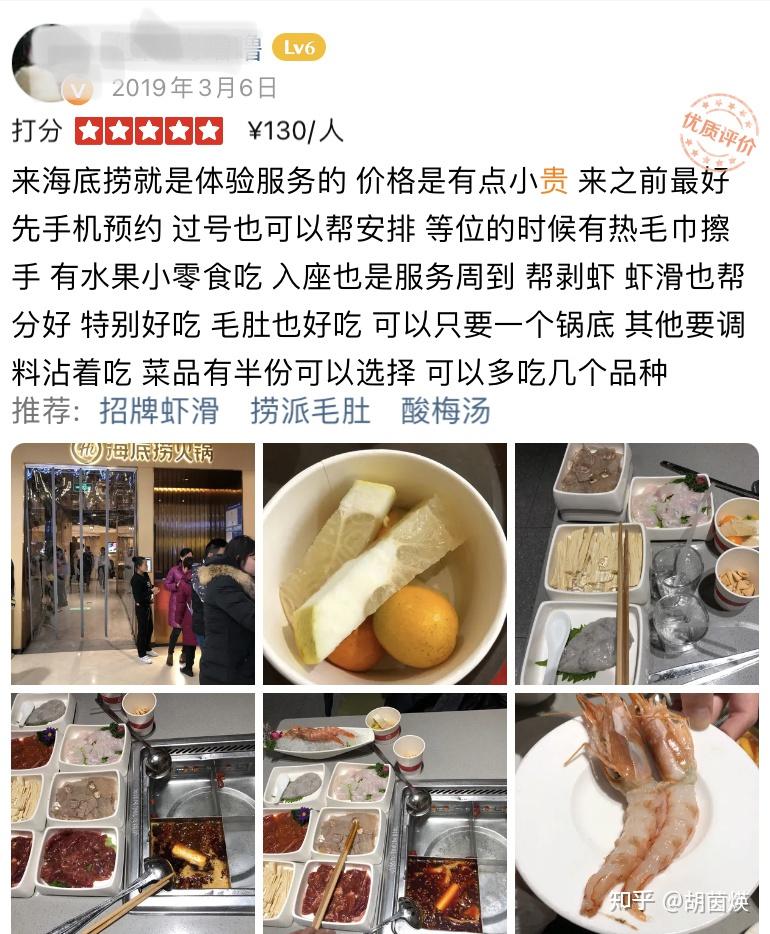View the hot pot photo with shrimp plate
This screenshot has height=934, width=770.
(x=385, y=812)
